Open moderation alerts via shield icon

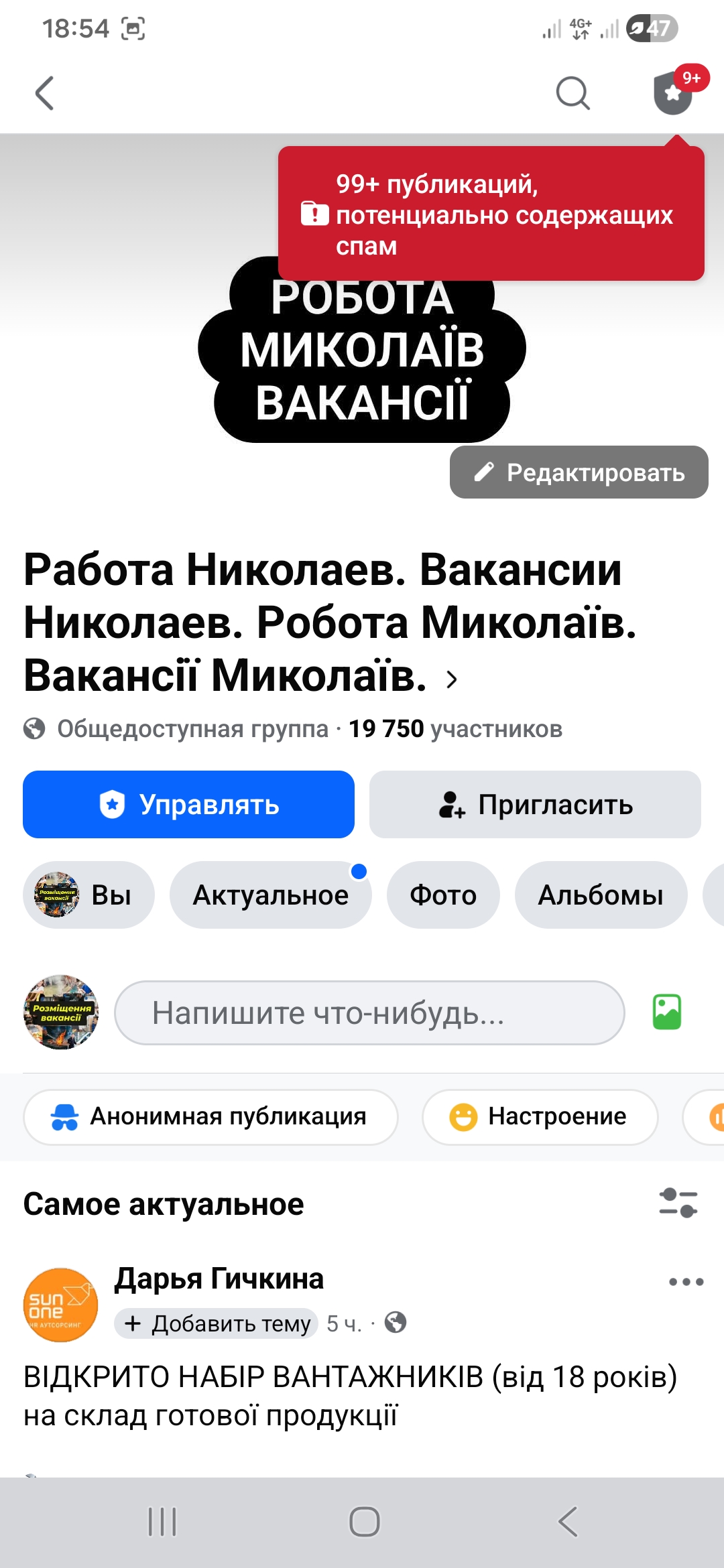674,94
